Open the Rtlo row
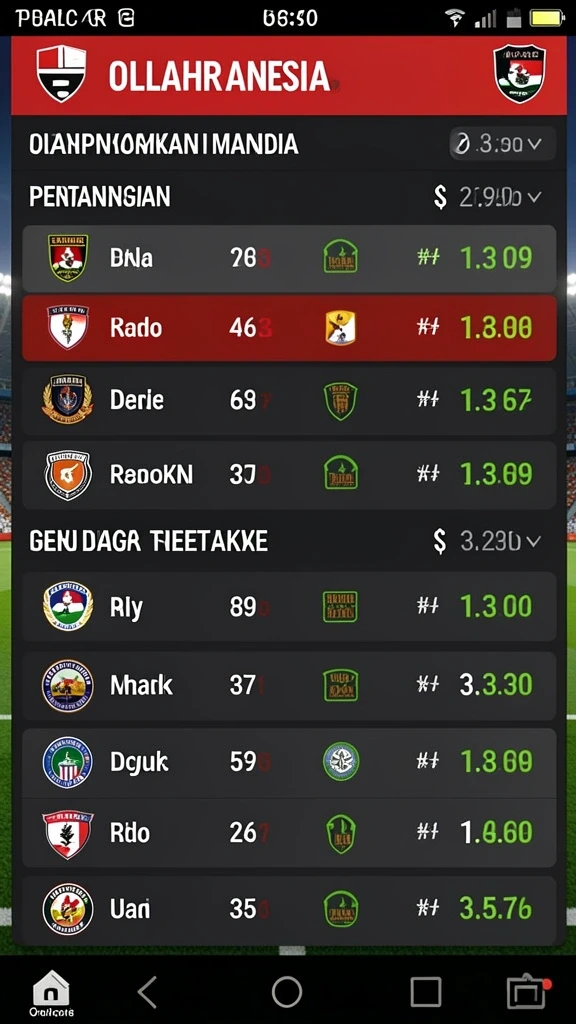The height and width of the screenshot is (1024, 576). (289, 832)
